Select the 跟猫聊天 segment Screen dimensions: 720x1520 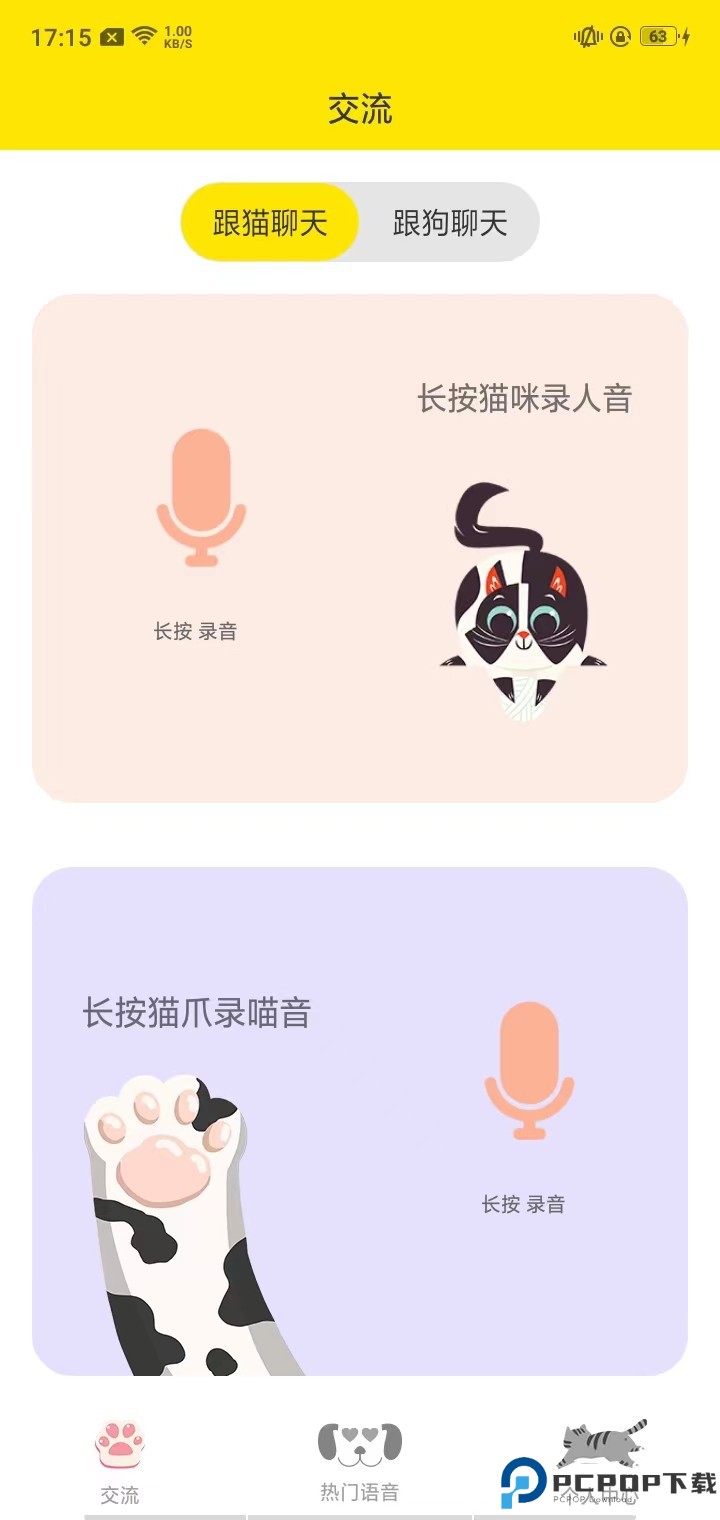click(x=270, y=222)
